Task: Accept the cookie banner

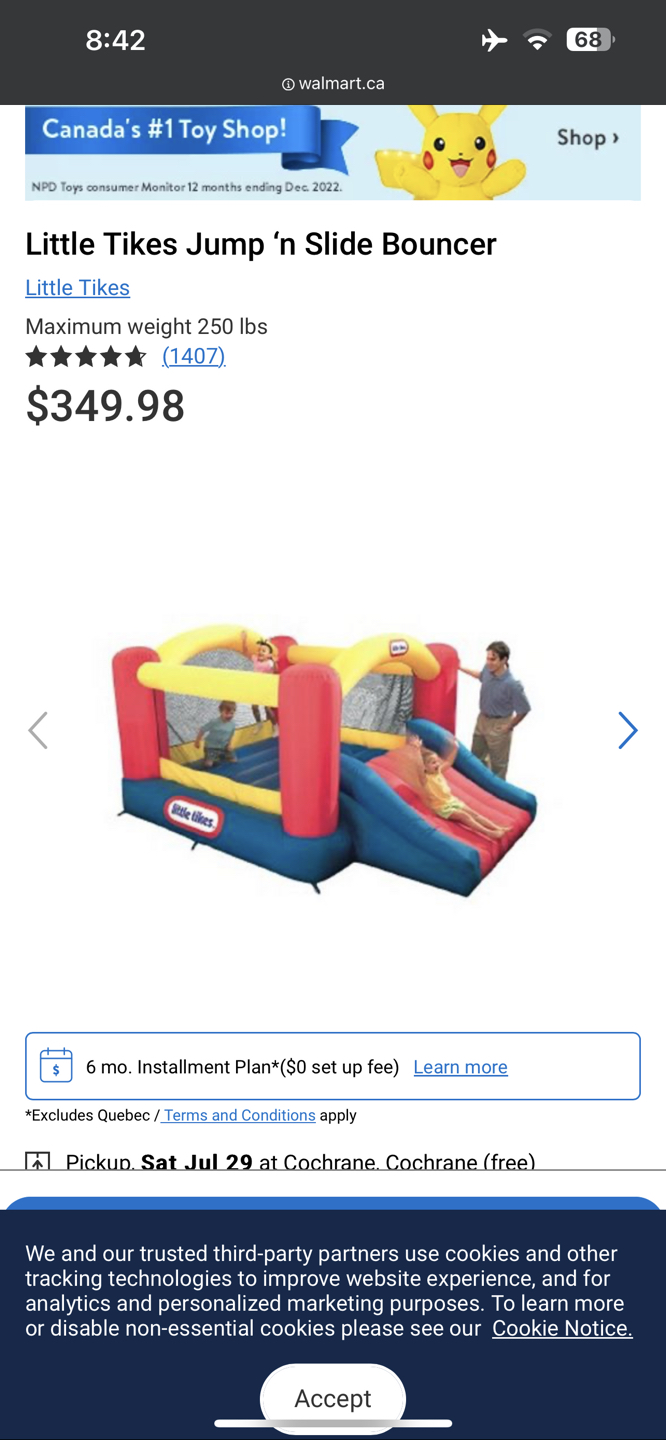Action: pos(333,1397)
